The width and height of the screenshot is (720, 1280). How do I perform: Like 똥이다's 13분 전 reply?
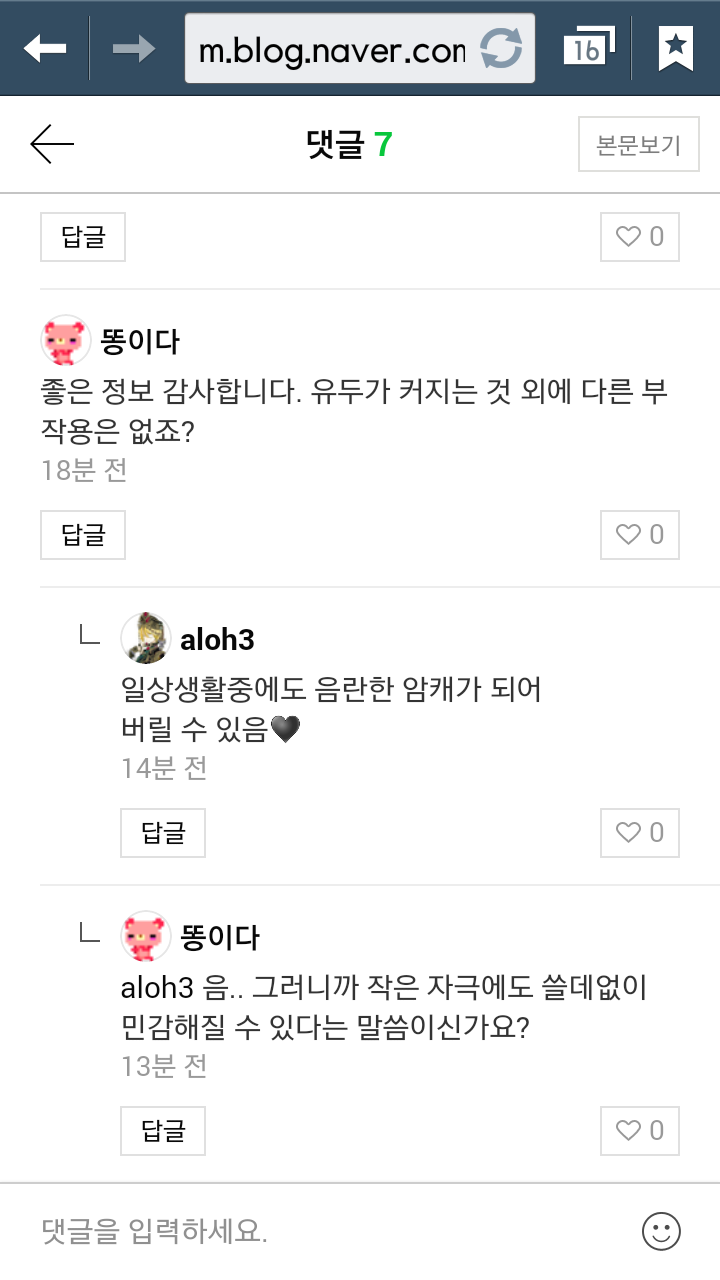[x=640, y=1131]
